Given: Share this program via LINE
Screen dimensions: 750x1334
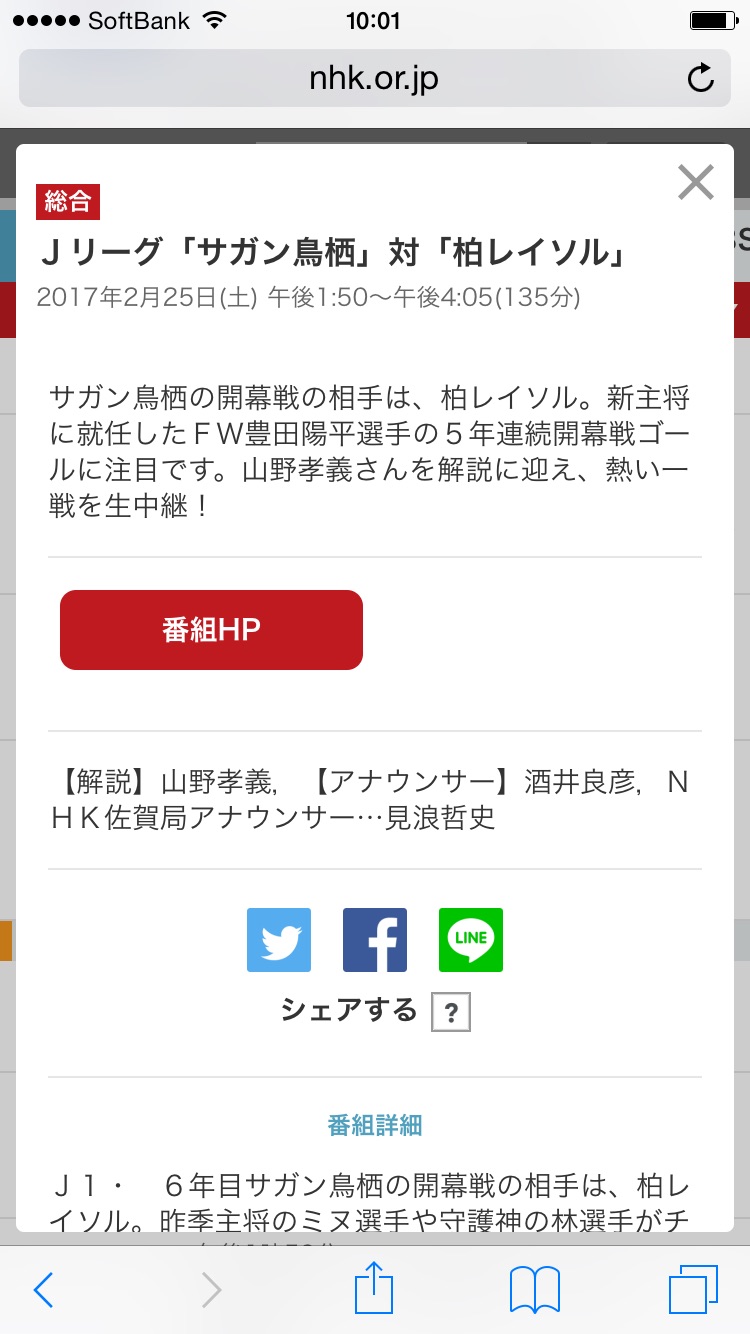Looking at the screenshot, I should tap(471, 940).
